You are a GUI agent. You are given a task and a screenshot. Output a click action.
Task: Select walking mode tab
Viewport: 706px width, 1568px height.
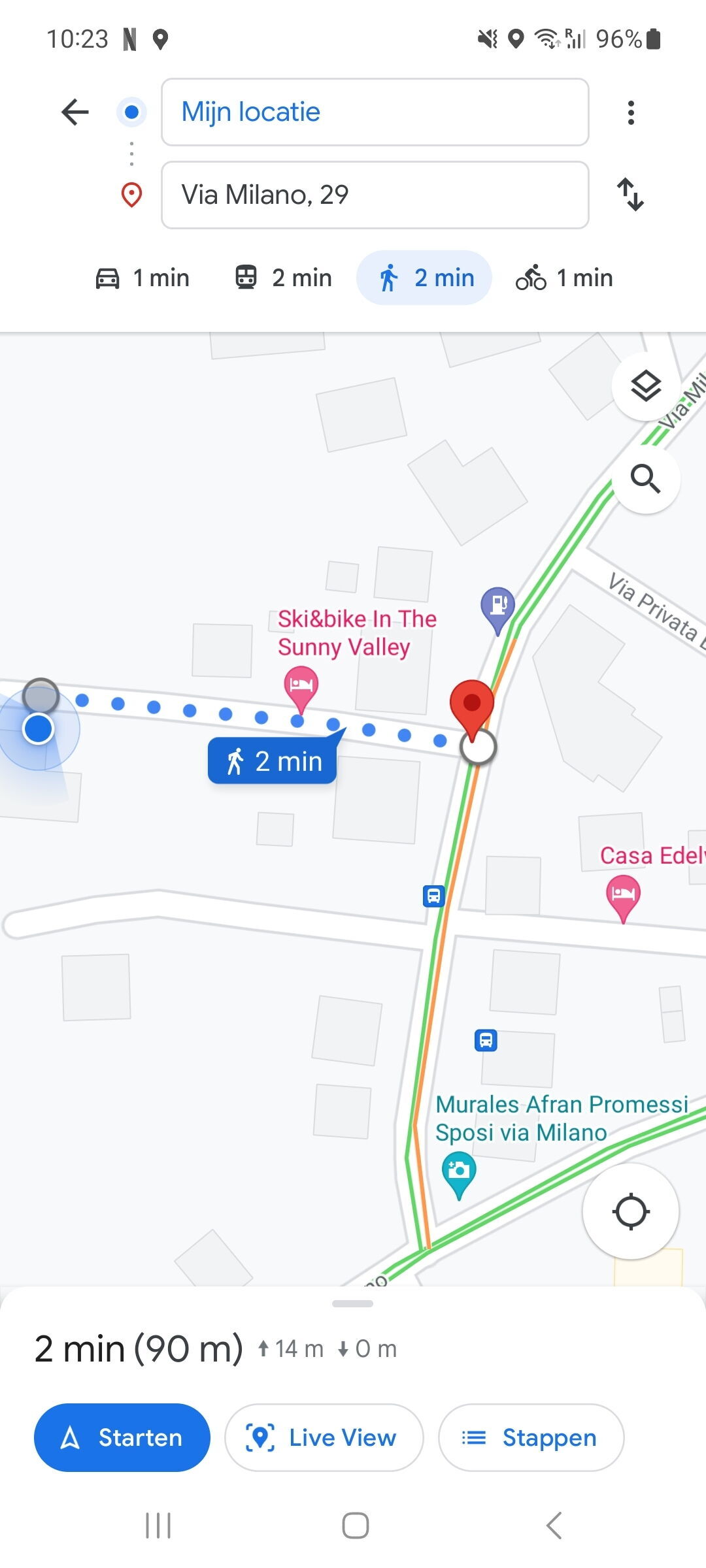coord(426,278)
